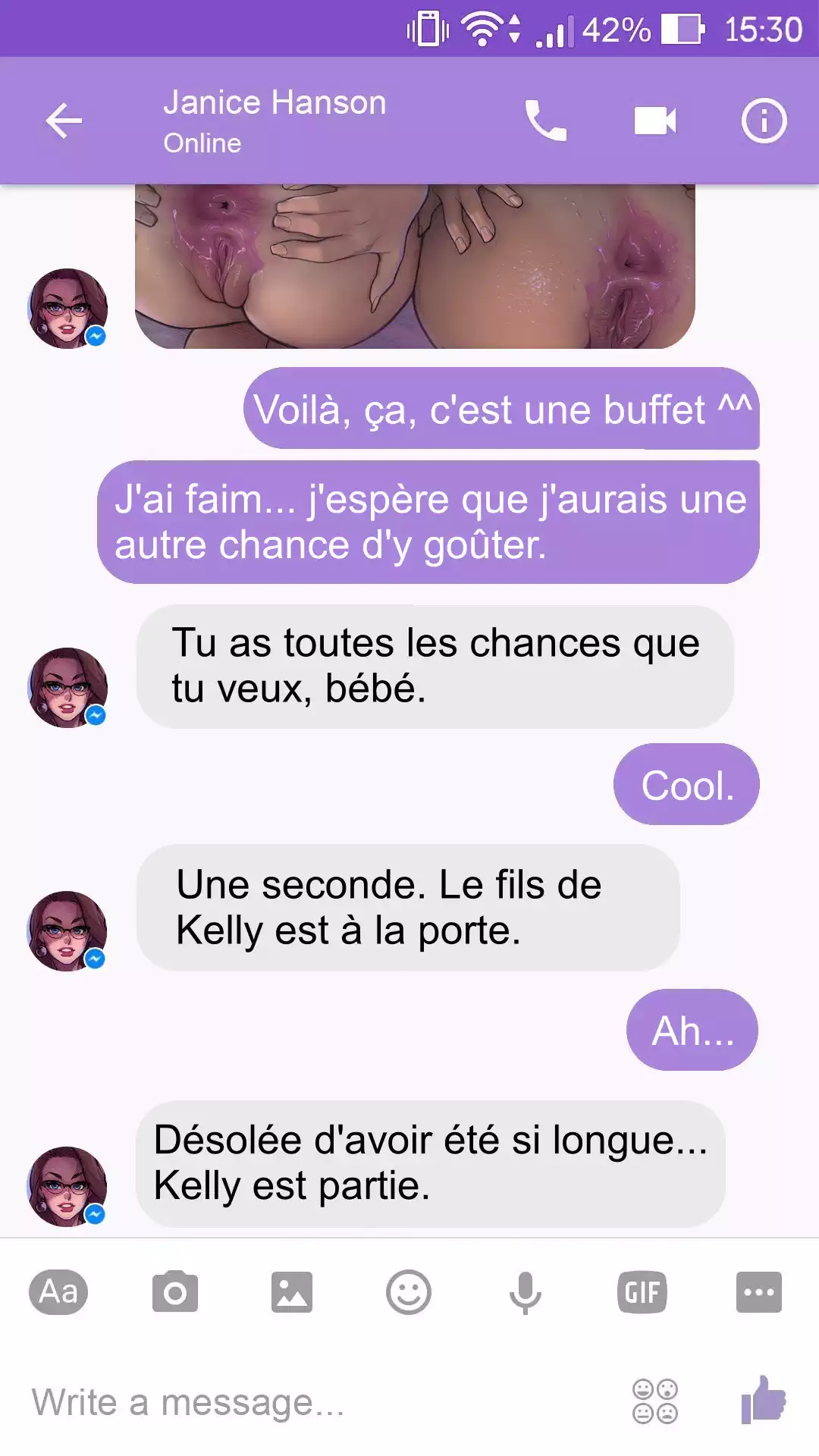
Task: Open the emoji faces picker
Action: (x=655, y=1401)
